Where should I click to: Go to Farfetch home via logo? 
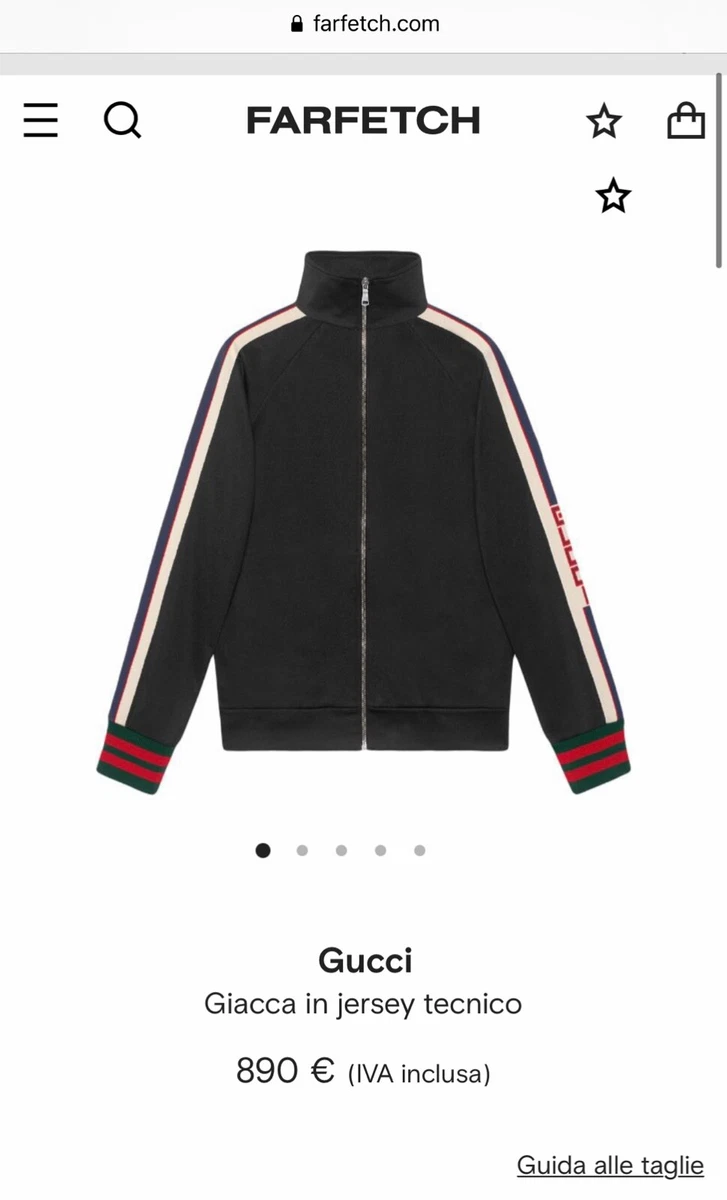363,121
